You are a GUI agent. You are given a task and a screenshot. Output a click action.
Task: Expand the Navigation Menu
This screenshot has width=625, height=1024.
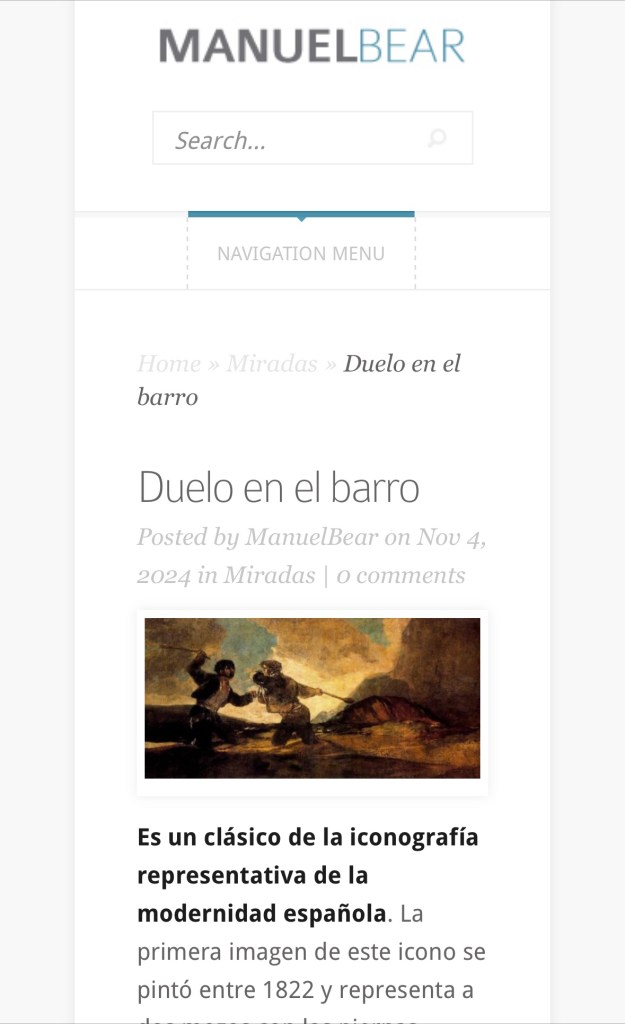coord(301,253)
